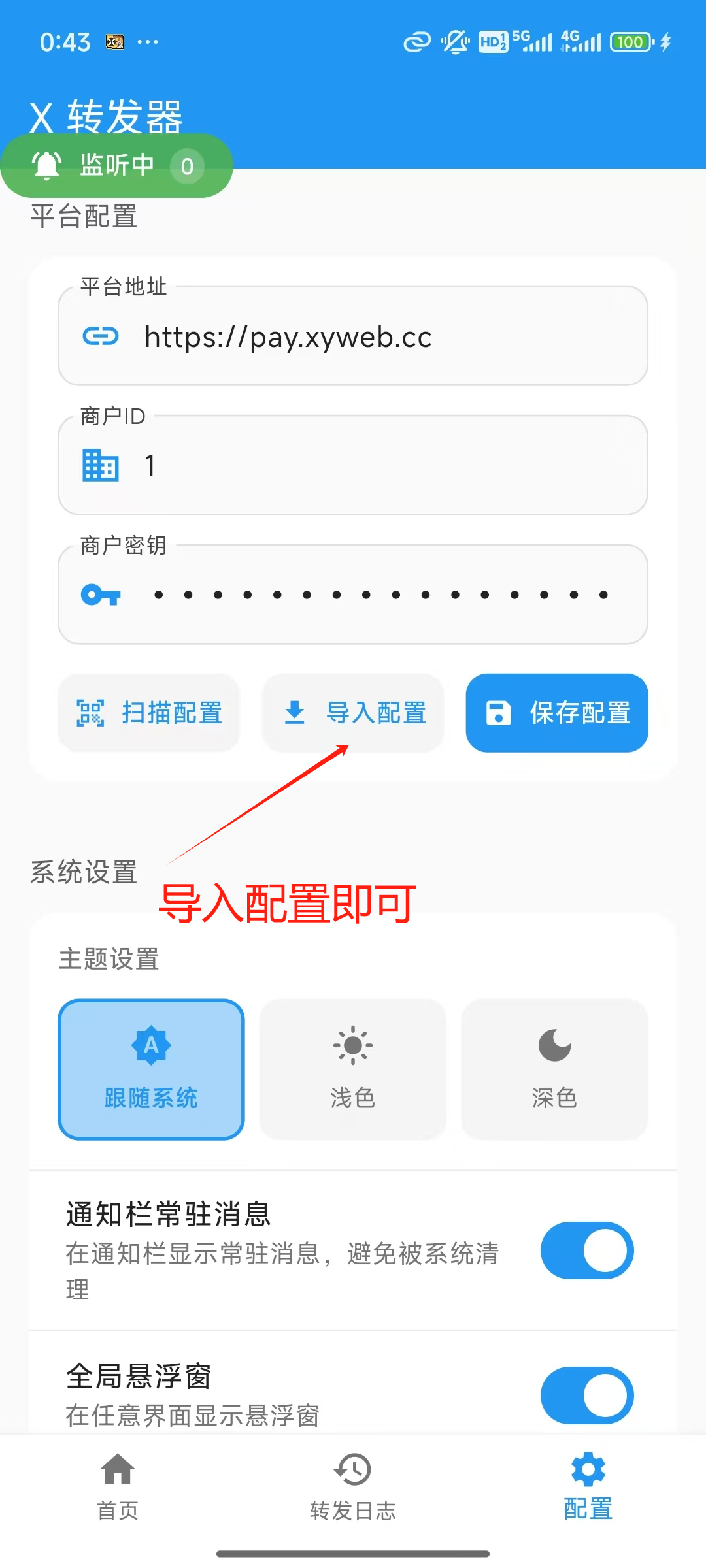
Task: Select the 跟随系统 theme option
Action: click(x=151, y=1070)
